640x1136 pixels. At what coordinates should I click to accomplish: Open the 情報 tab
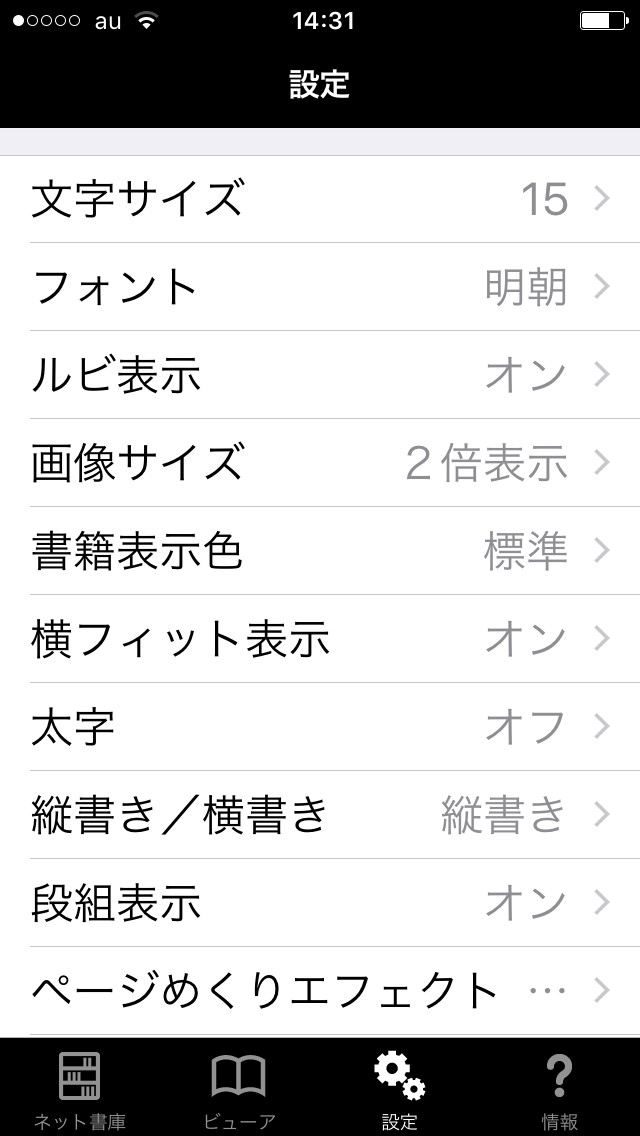point(559,1088)
